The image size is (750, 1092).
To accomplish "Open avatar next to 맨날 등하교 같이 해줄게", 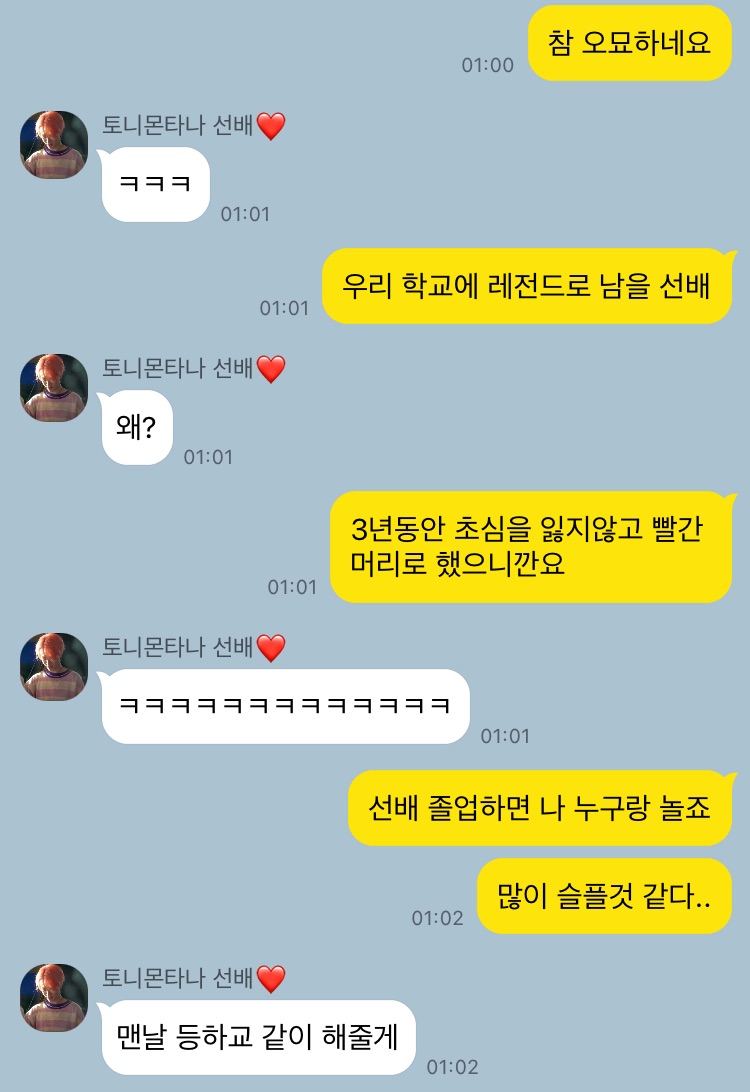I will (54, 997).
